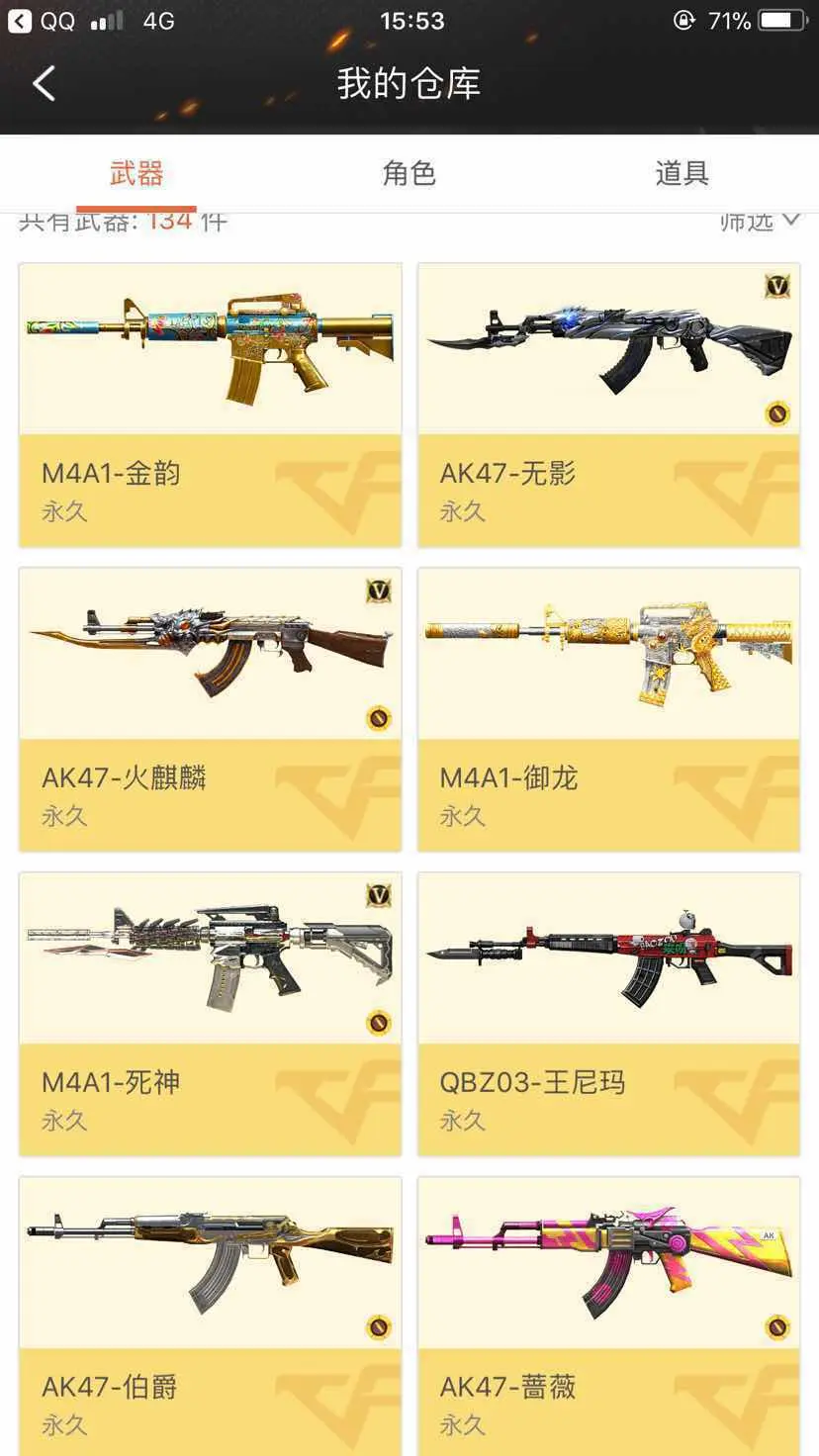The image size is (819, 1456).
Task: Return to QQ via the status bar
Action: click(x=42, y=21)
